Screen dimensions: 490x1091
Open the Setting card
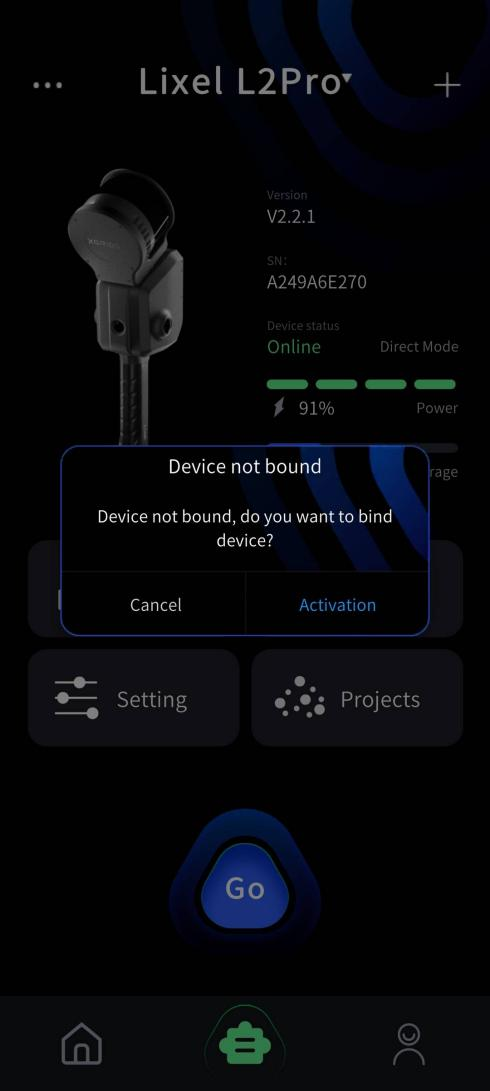point(134,698)
